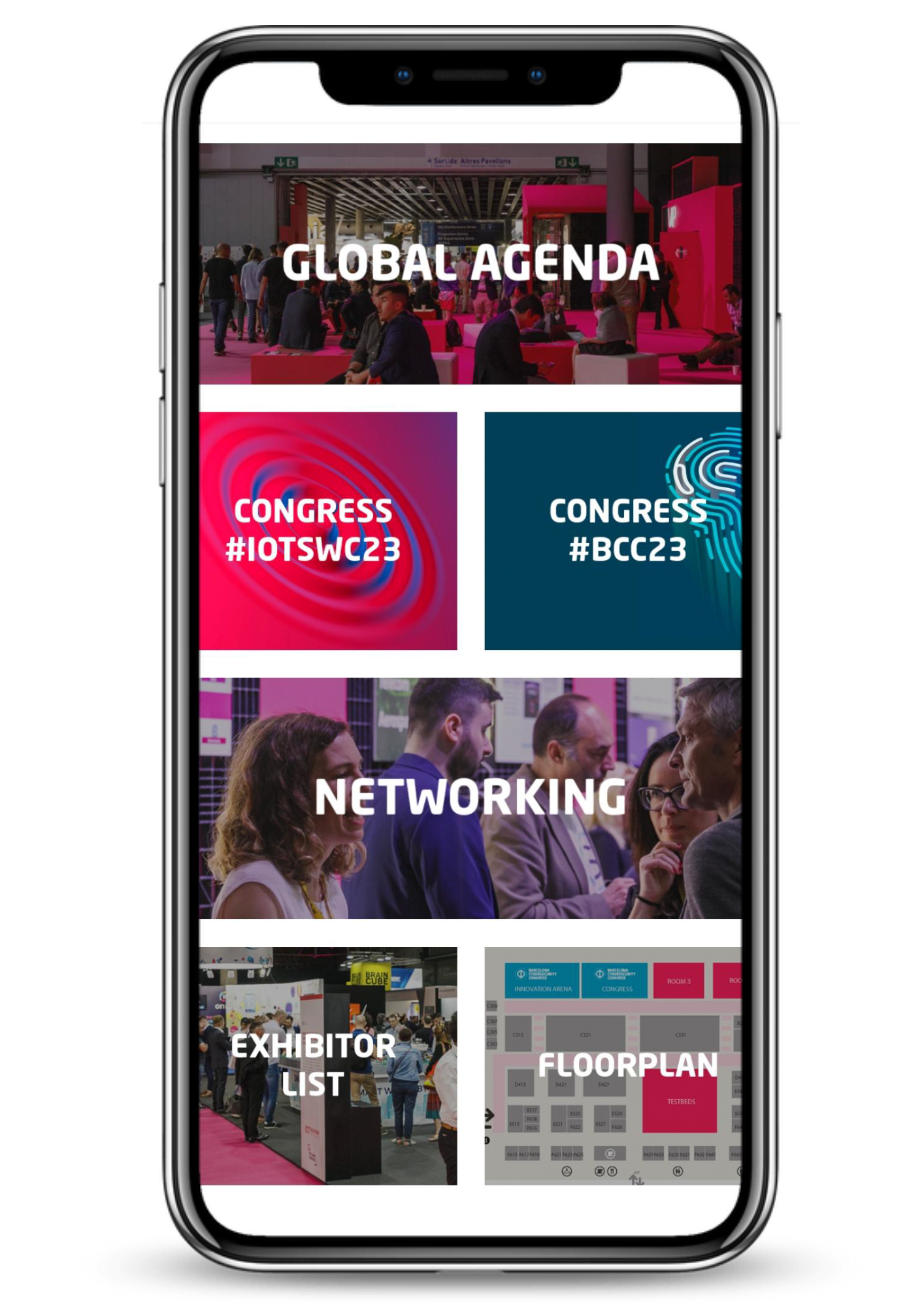Click the food service icon on the floorplan
This screenshot has height=1307, width=924.
pos(612,1170)
